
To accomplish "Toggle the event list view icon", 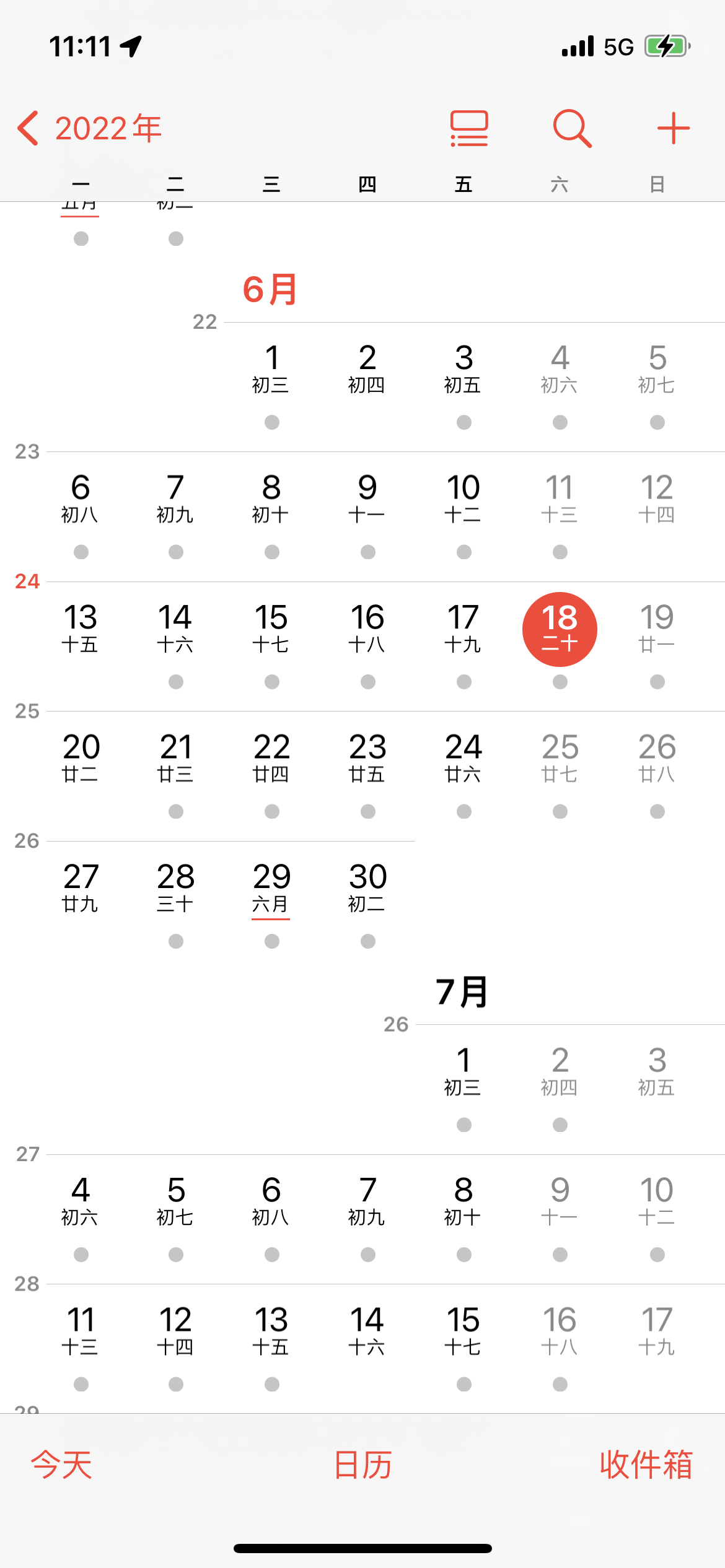I will point(469,128).
